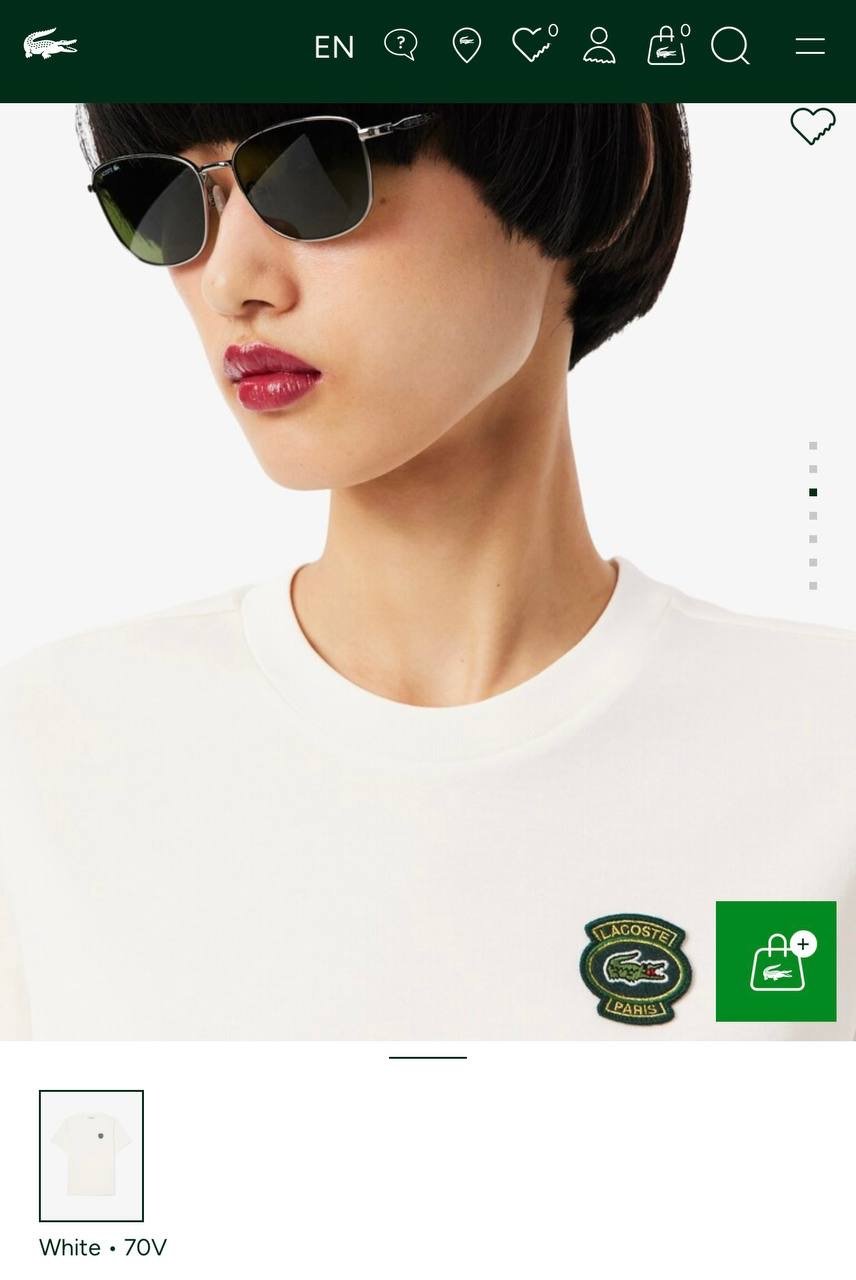Change the language from EN
This screenshot has height=1280, width=856.
(334, 47)
